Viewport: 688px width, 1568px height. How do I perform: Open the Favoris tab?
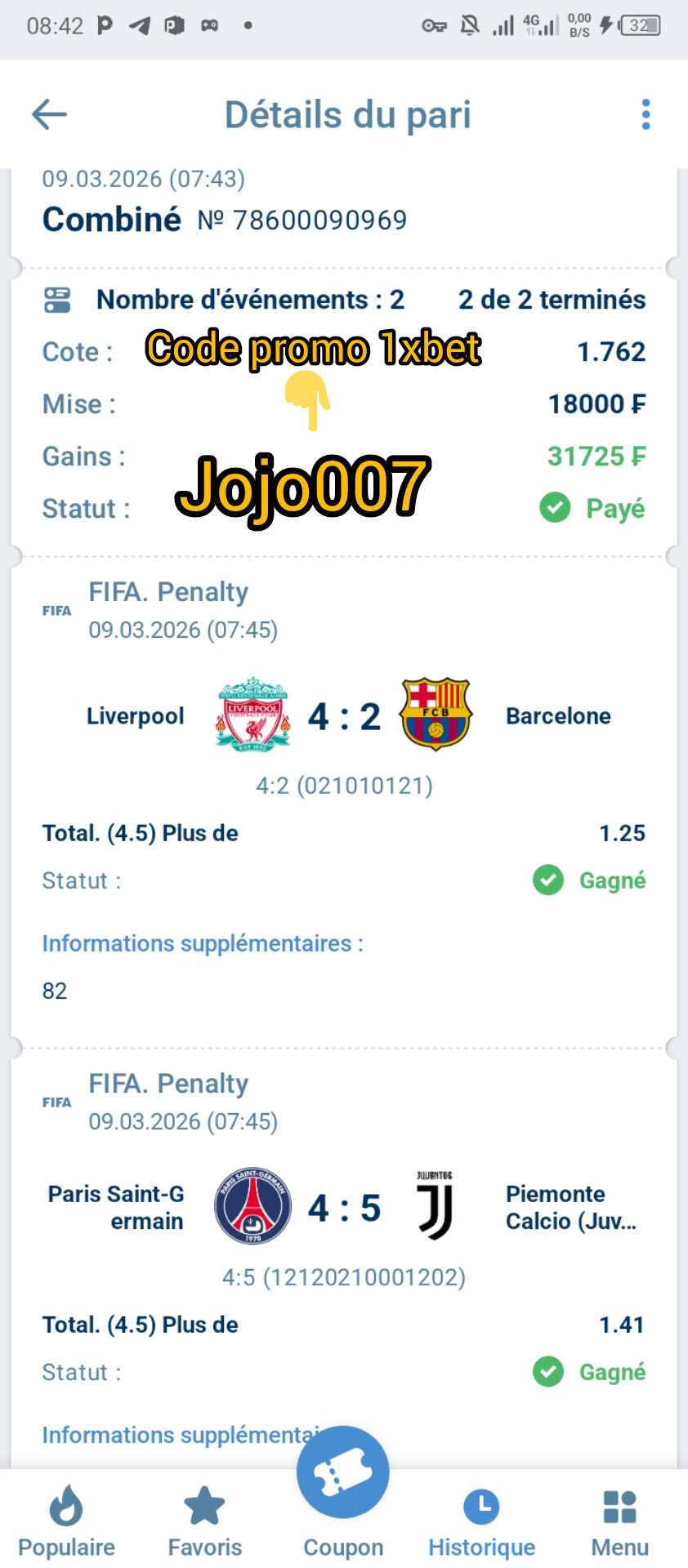pyautogui.click(x=204, y=1521)
